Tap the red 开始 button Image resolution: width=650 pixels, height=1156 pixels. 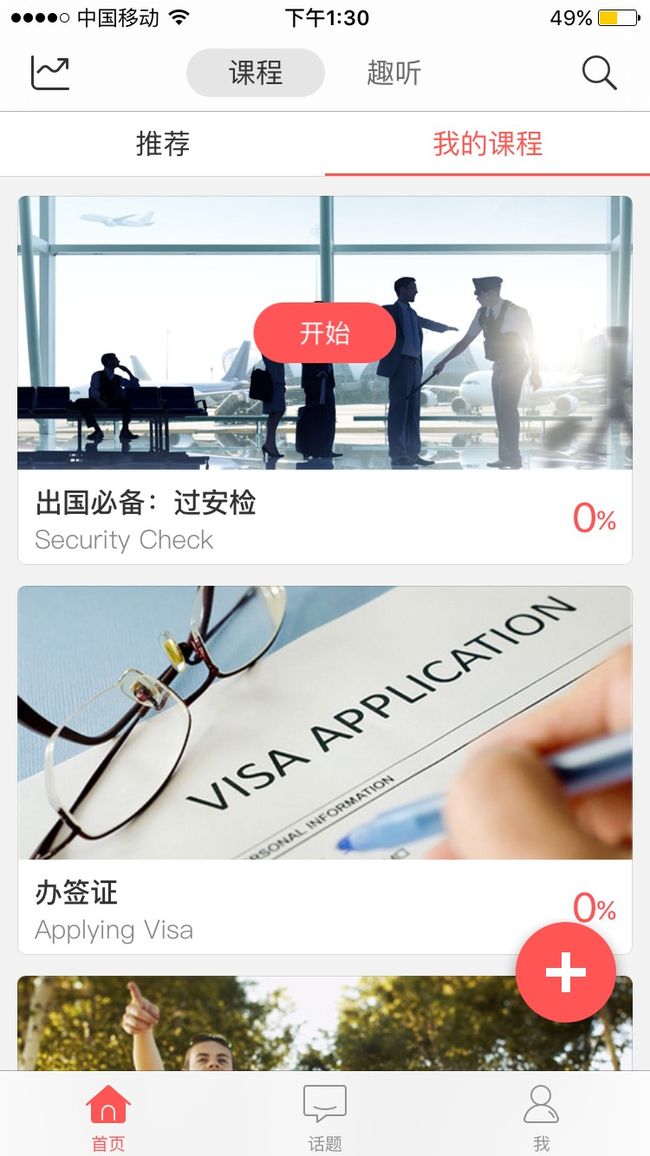[324, 333]
